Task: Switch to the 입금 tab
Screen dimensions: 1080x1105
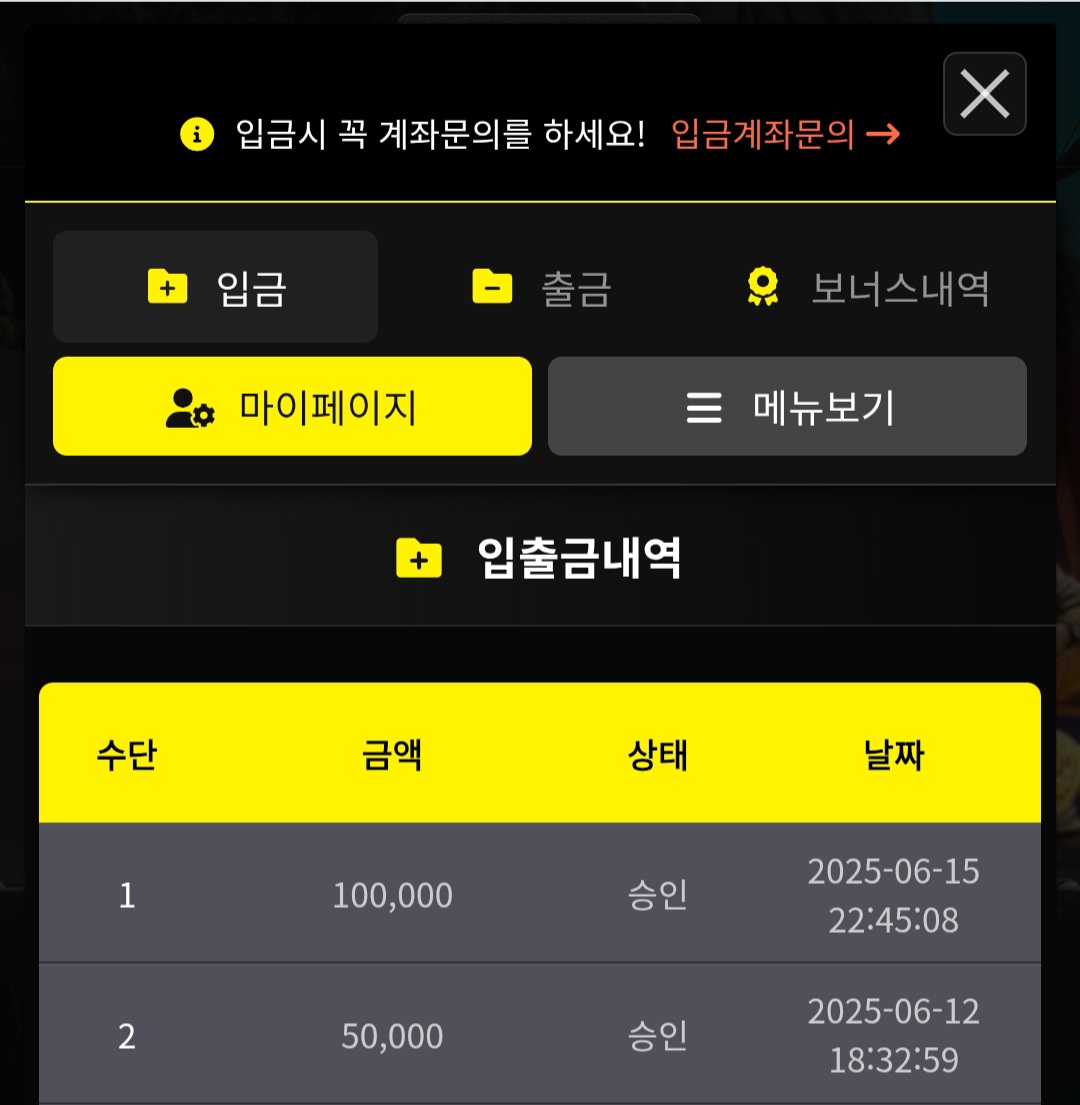Action: coord(216,288)
